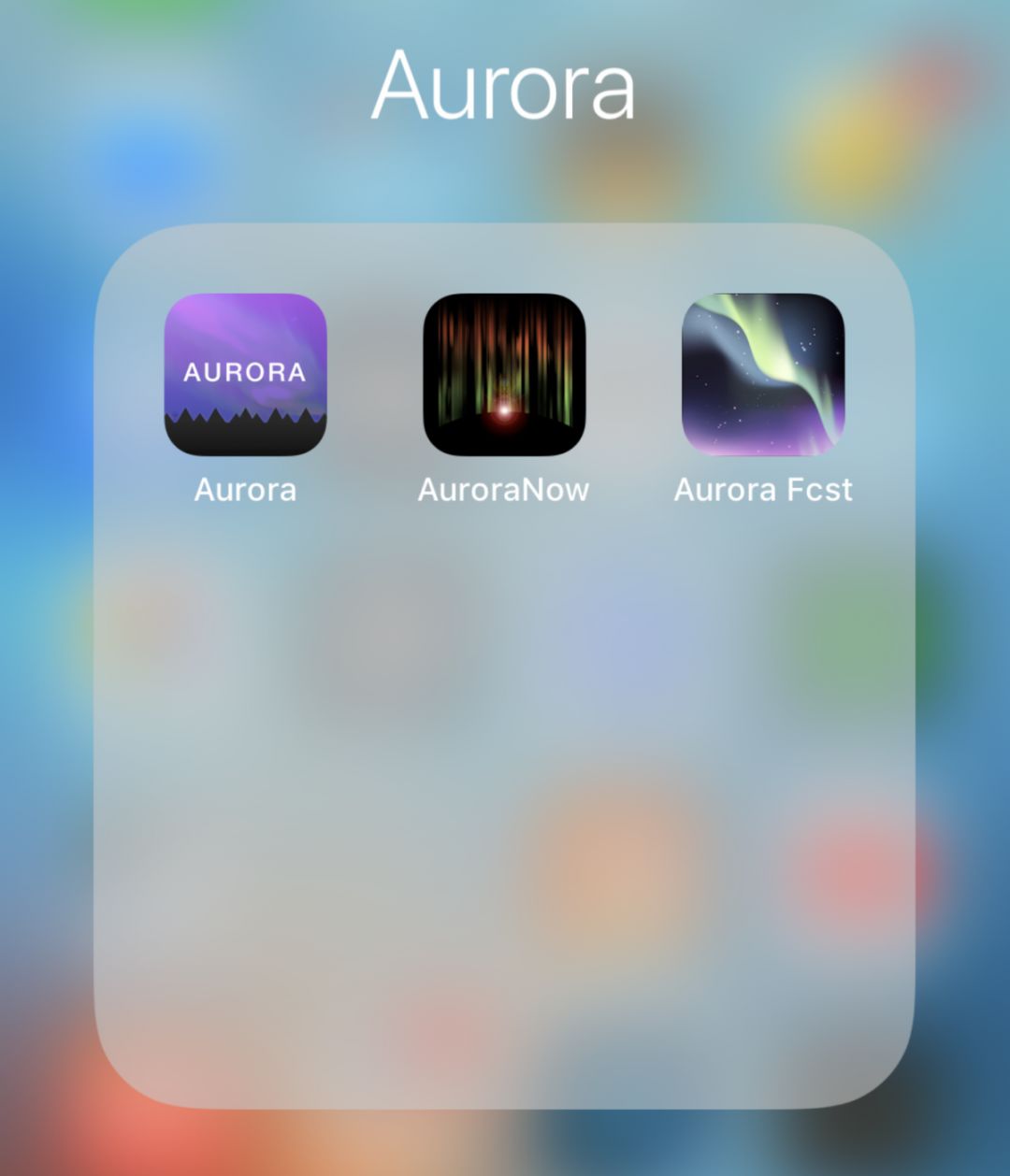Open the Aurora app

coord(245,375)
